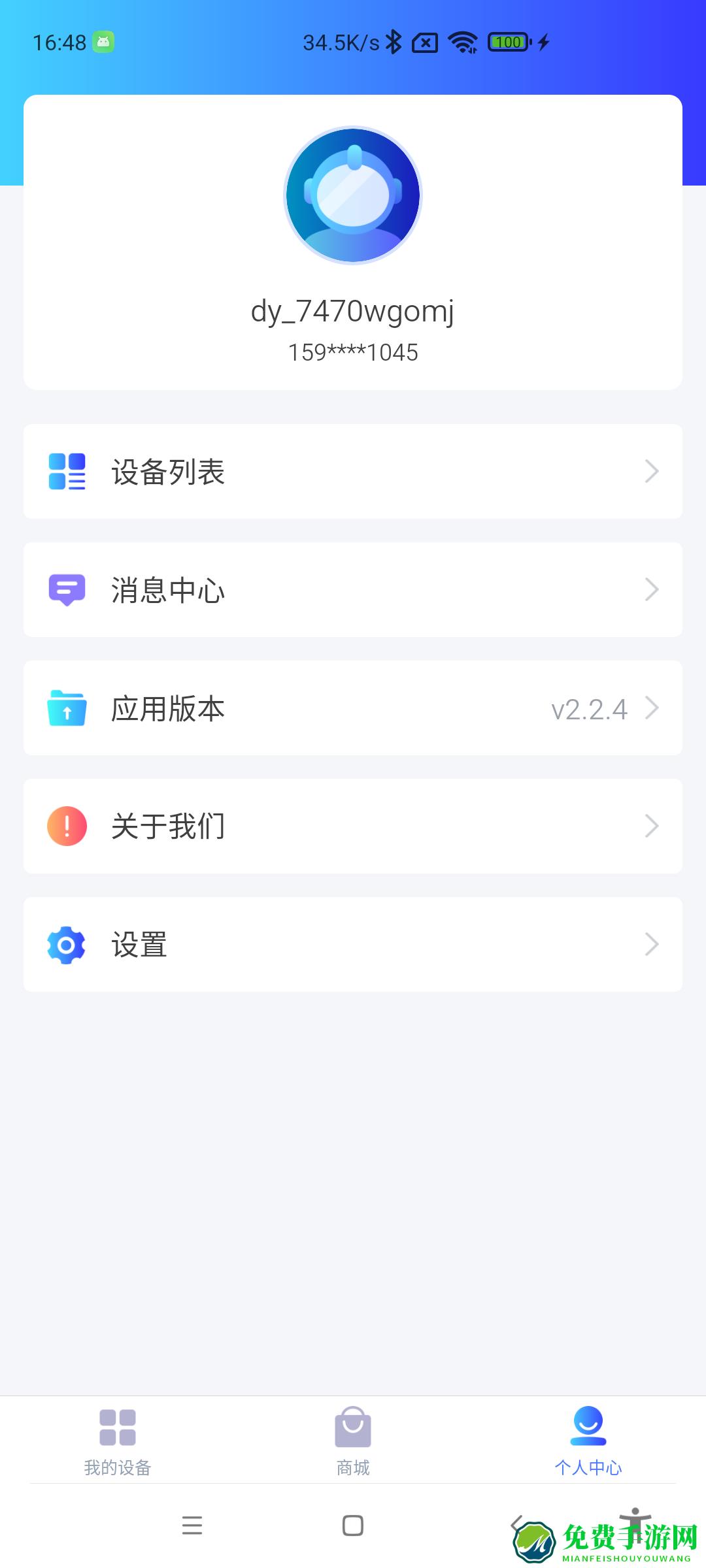
Task: Click the 消息中心 message bubble icon
Action: pos(67,589)
